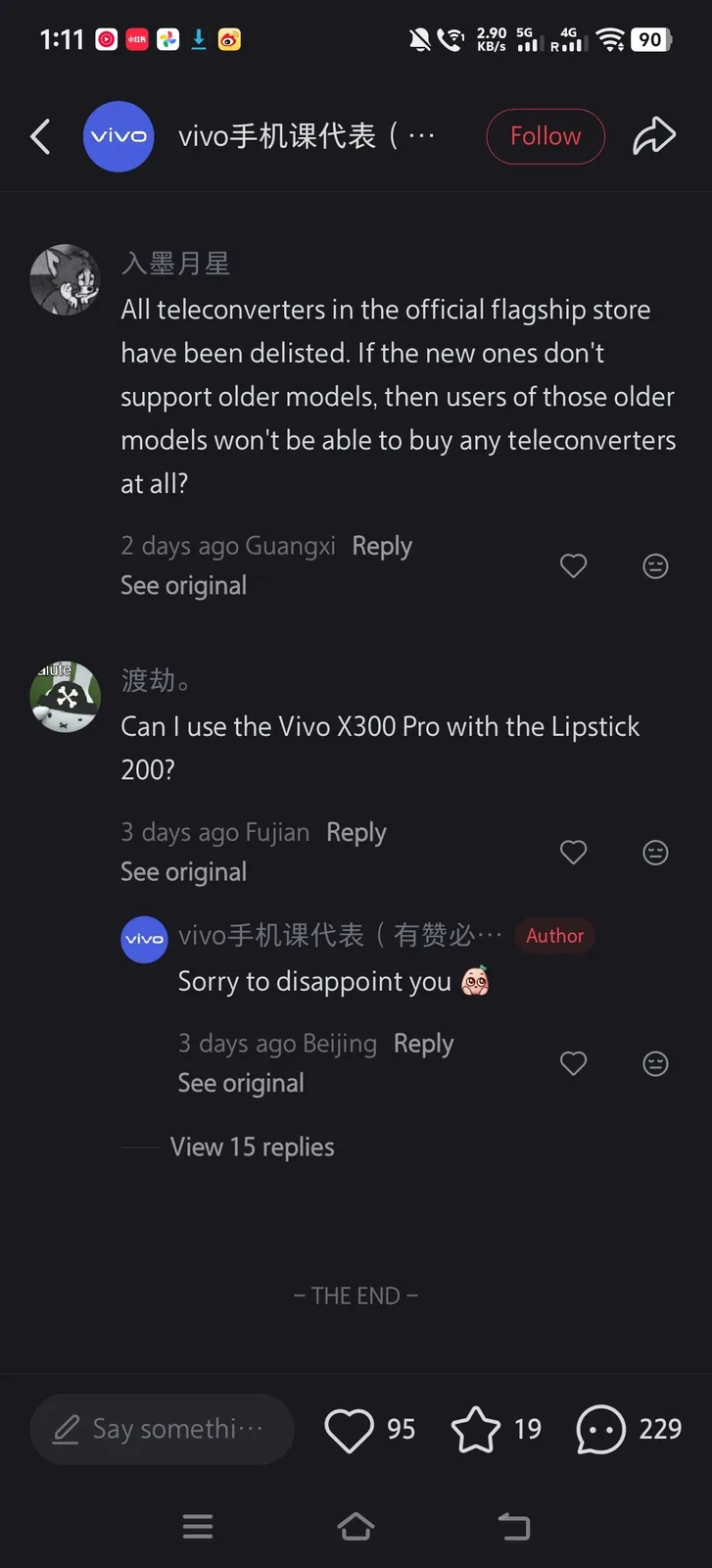The height and width of the screenshot is (1568, 712).
Task: Open the 229 comments bubble
Action: (600, 1430)
